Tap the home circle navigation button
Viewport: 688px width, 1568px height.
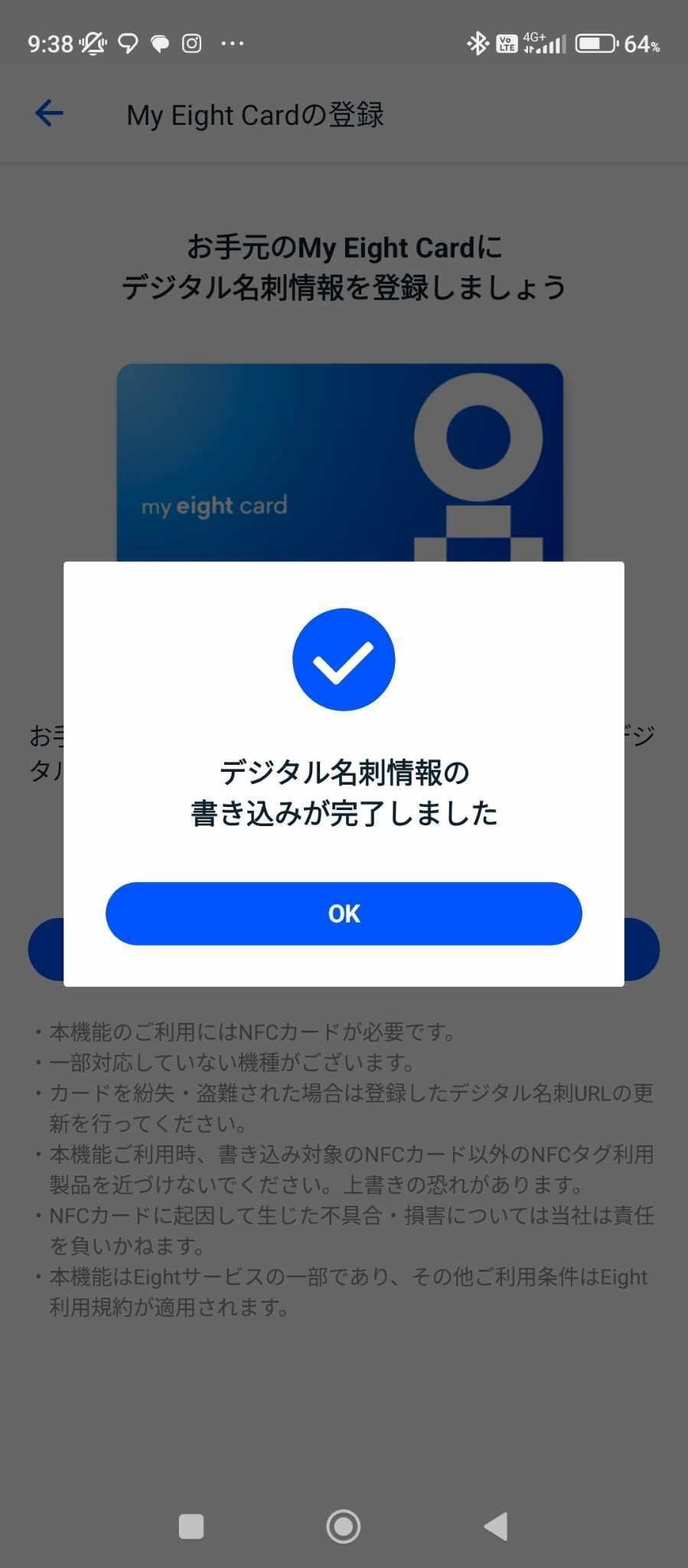pyautogui.click(x=343, y=1526)
